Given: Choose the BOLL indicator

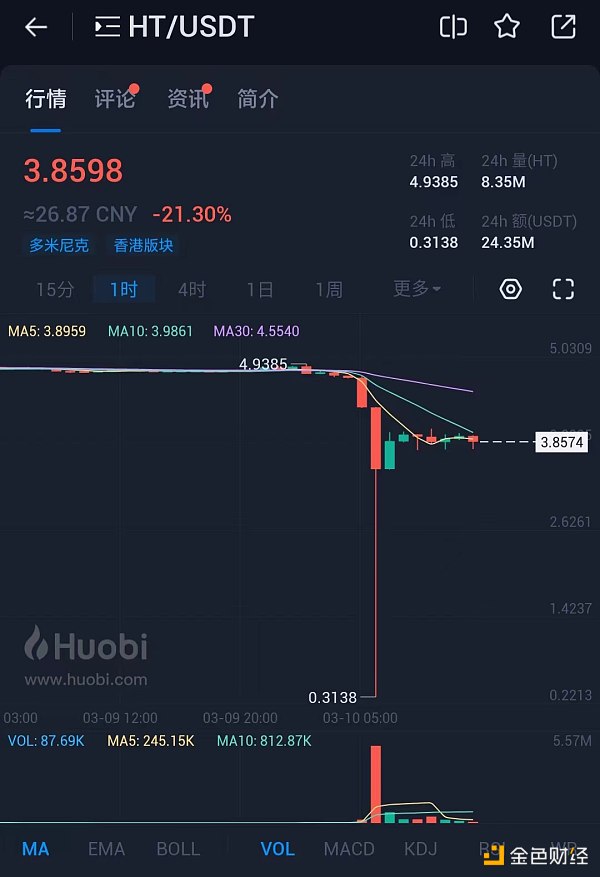Looking at the screenshot, I should pyautogui.click(x=178, y=849).
